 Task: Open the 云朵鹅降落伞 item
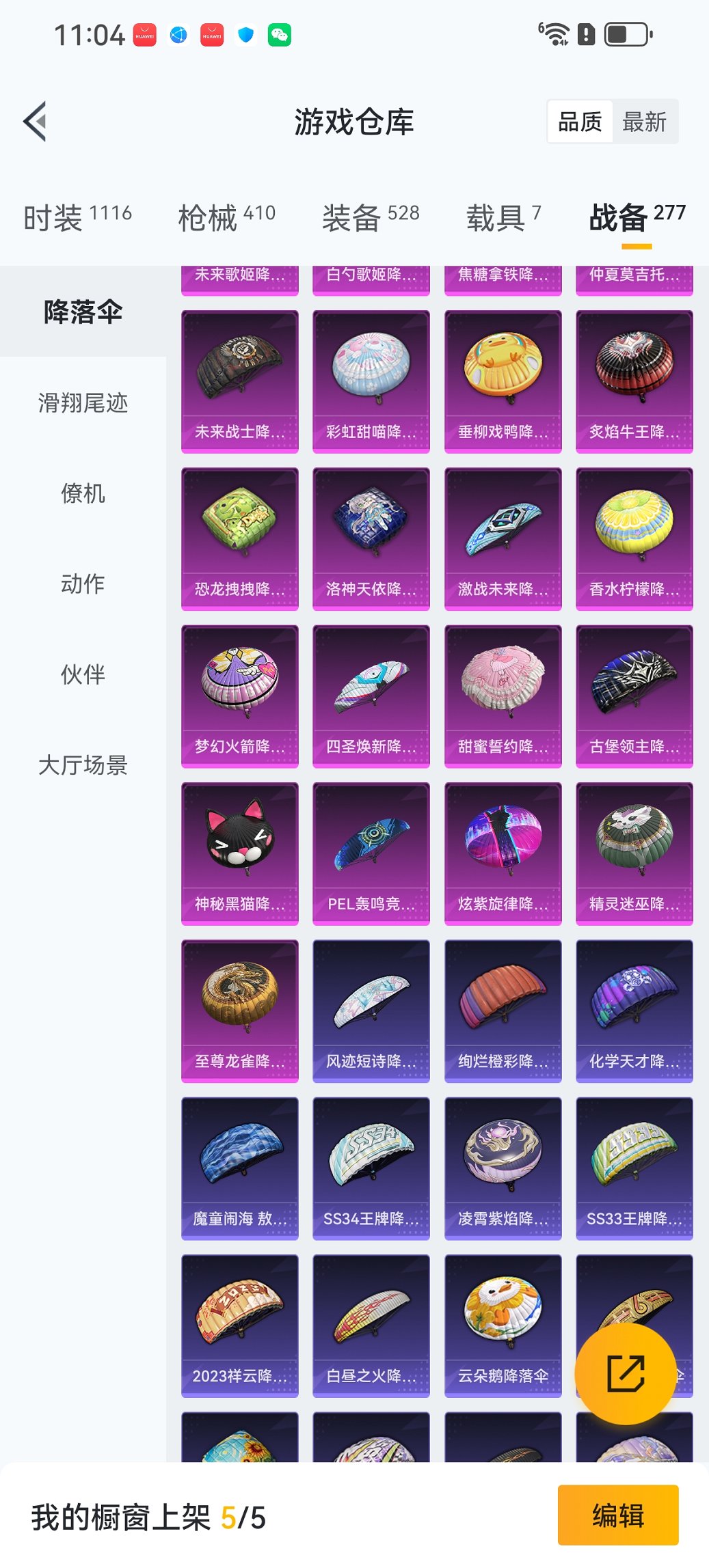pyautogui.click(x=503, y=1324)
